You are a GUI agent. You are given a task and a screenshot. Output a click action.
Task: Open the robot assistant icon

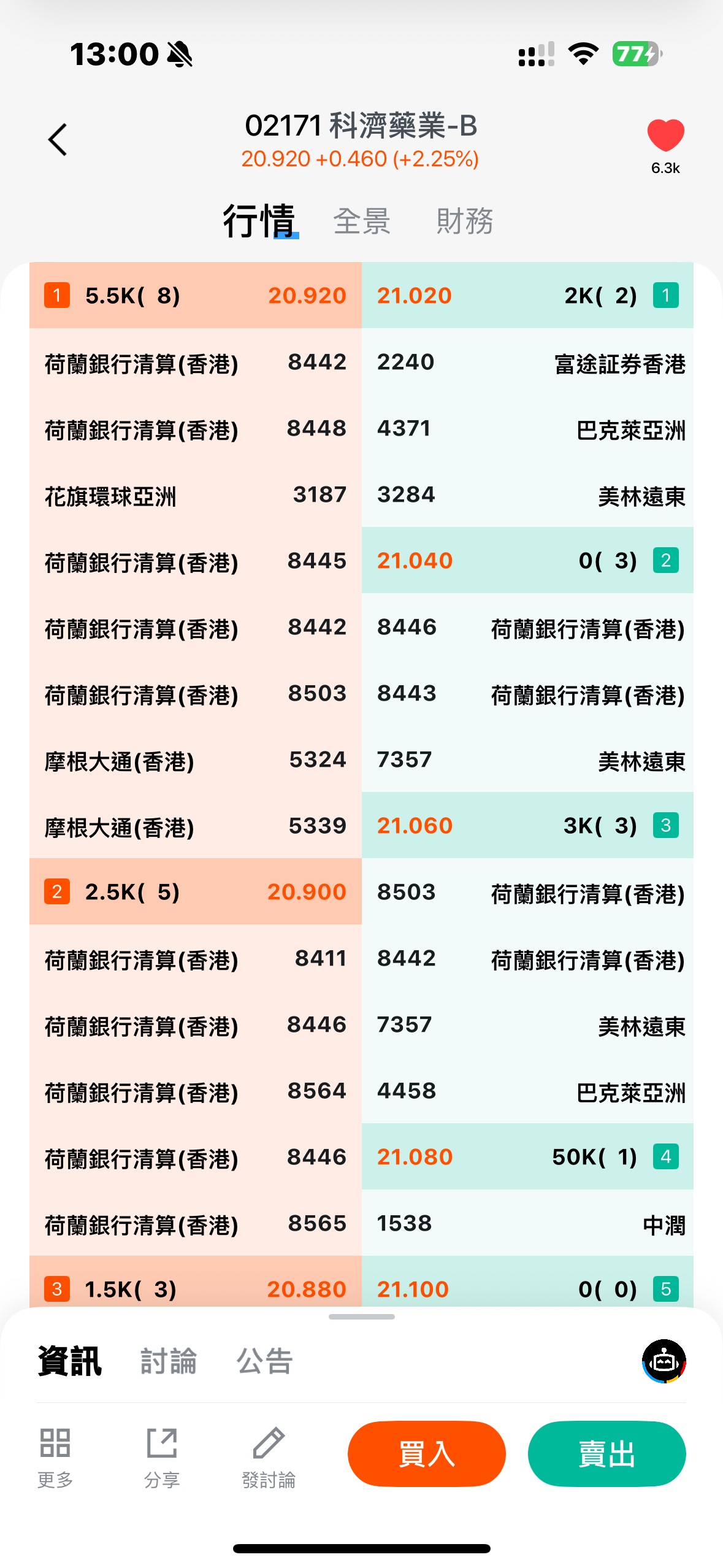(x=664, y=1361)
